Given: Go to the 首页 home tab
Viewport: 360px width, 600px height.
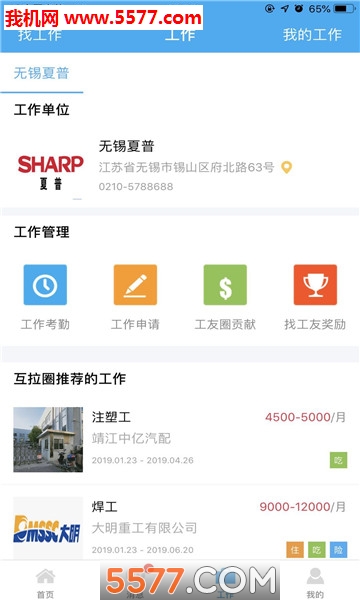Looking at the screenshot, I should (45, 583).
